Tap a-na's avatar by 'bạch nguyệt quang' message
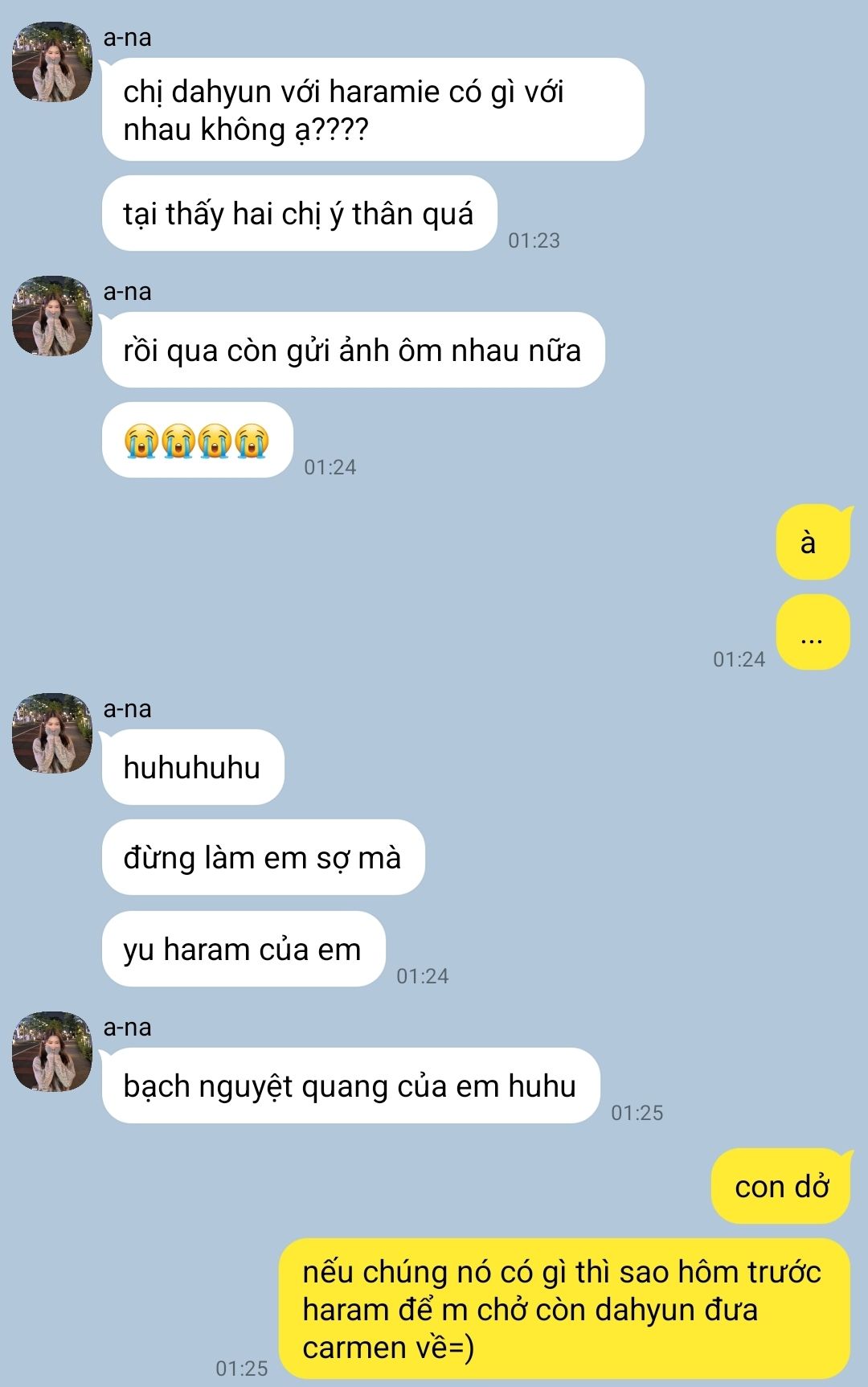The height and width of the screenshot is (1387, 868). coord(52,1052)
